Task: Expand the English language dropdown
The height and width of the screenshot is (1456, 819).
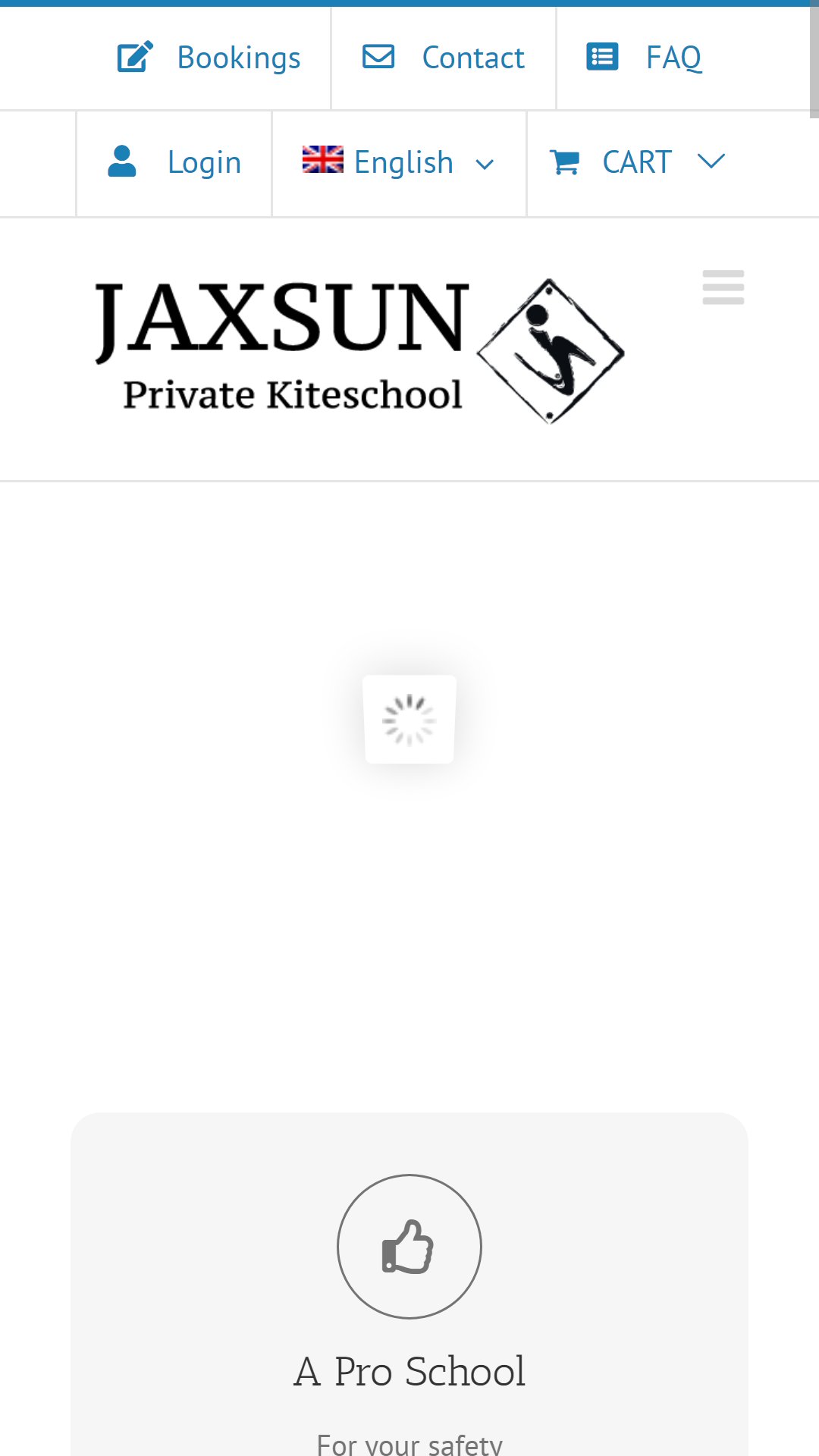Action: [x=399, y=162]
